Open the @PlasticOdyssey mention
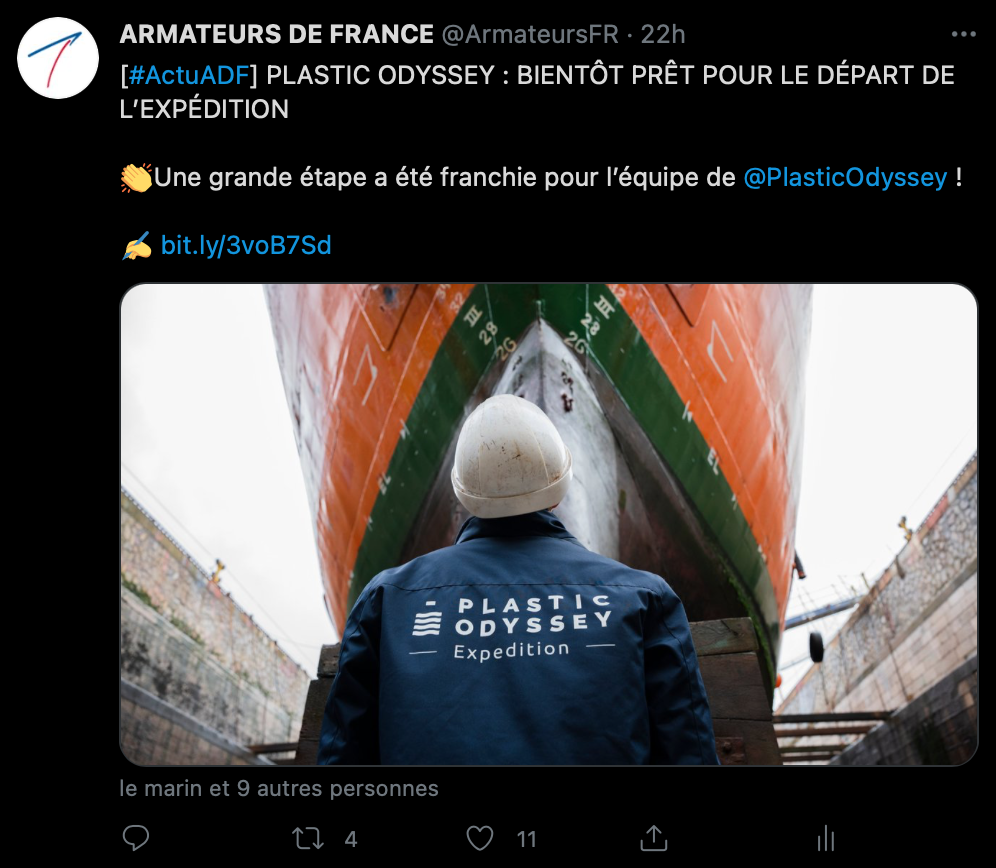This screenshot has height=868, width=996. click(x=845, y=178)
